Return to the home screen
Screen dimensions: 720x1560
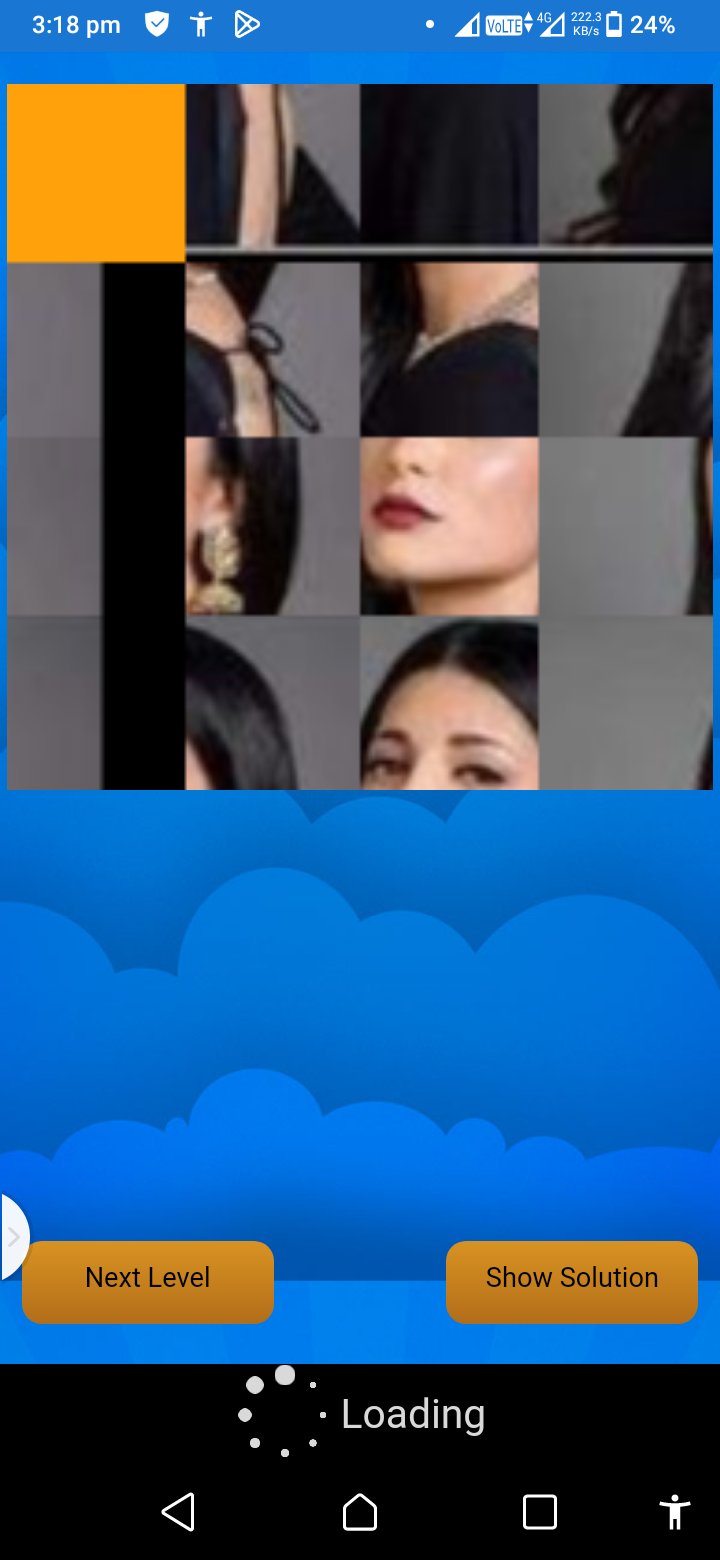[360, 1511]
